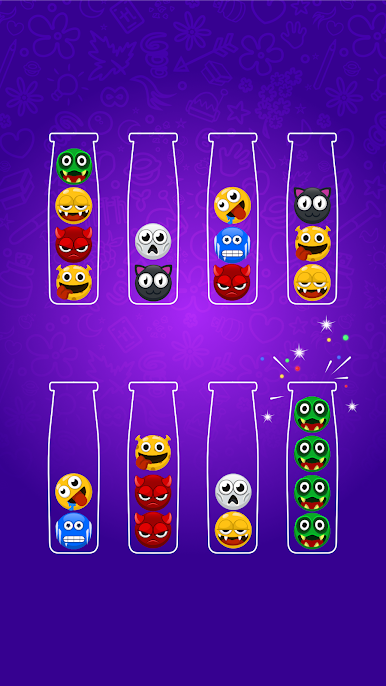Viewport: 386px width, 686px height.
Task: Pick the bottle with three balls and a blue face in the middle
Action: (232, 219)
